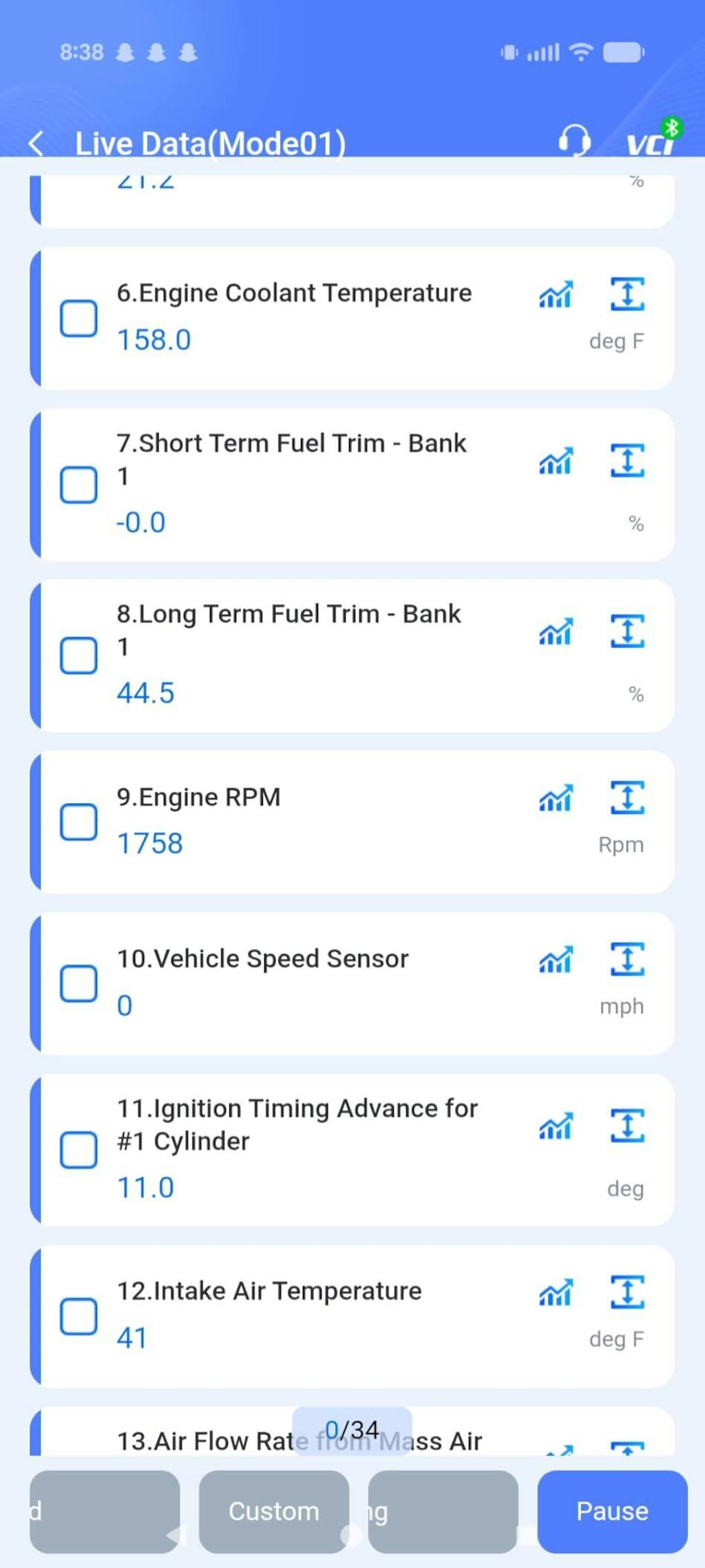Image resolution: width=705 pixels, height=1568 pixels.
Task: Check the Short Term Fuel Trim box
Action: click(78, 484)
